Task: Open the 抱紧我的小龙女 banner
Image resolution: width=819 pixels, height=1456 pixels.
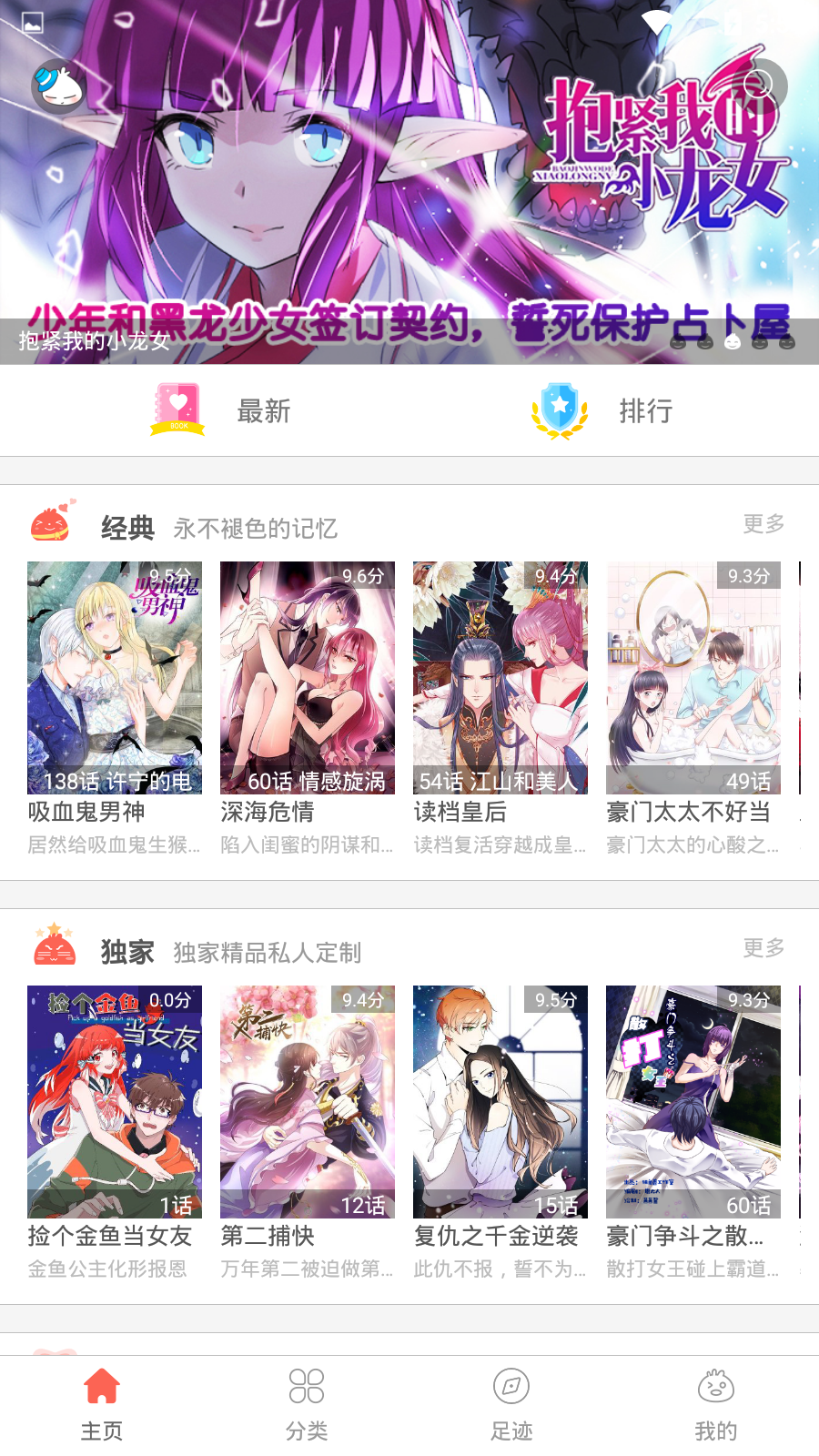Action: [x=409, y=182]
